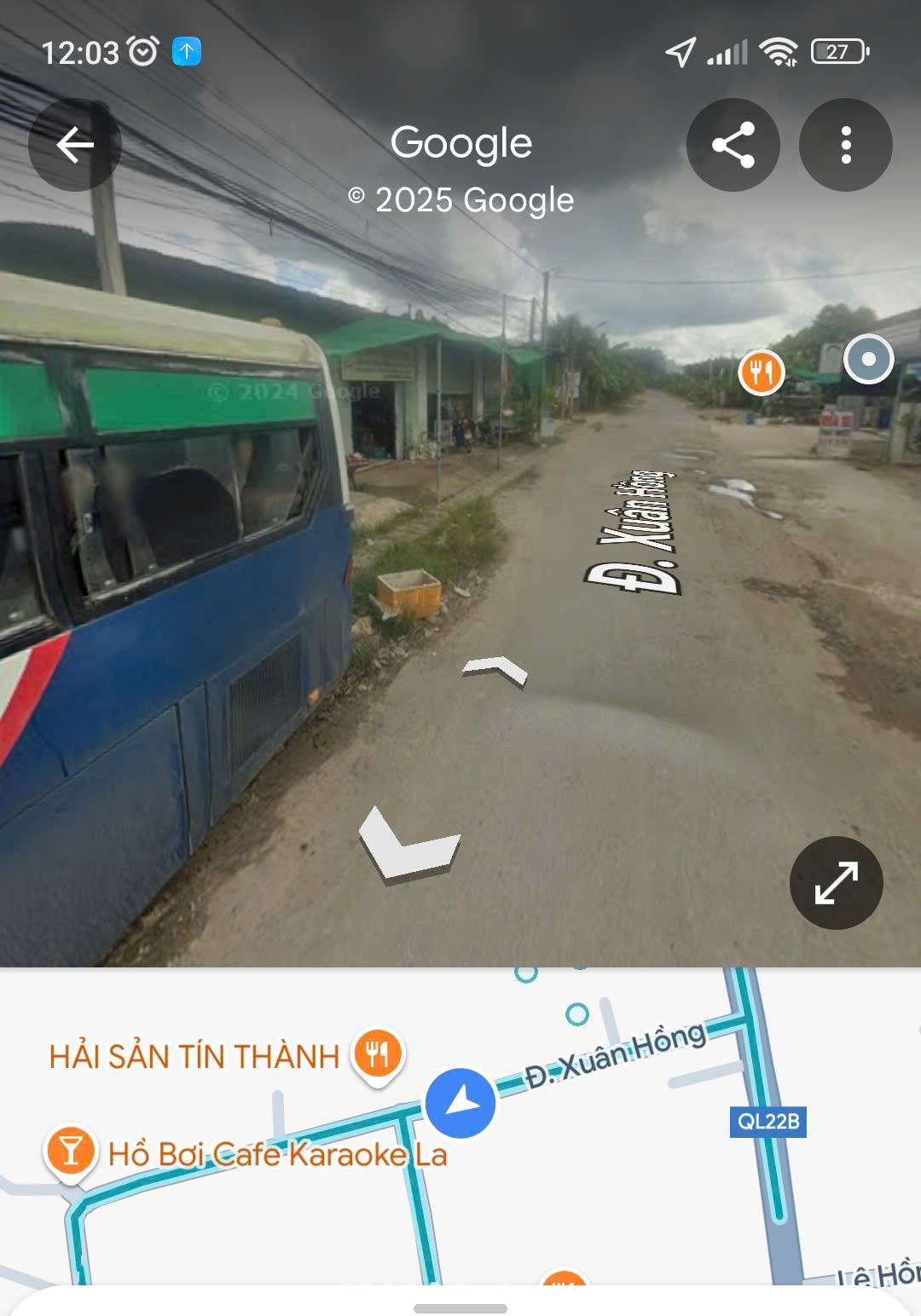Share this Street View location

pyautogui.click(x=733, y=145)
